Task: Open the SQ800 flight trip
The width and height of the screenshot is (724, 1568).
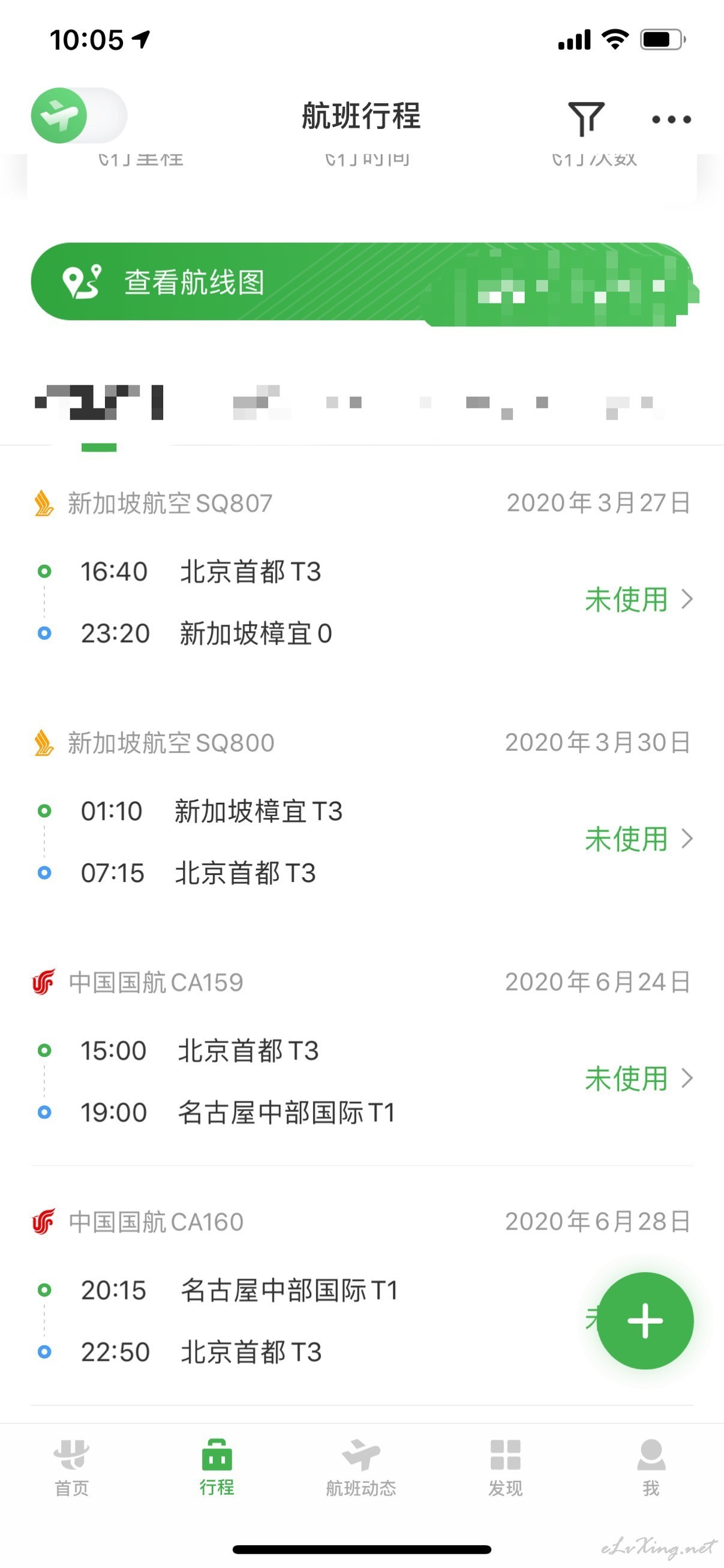Action: tap(362, 808)
